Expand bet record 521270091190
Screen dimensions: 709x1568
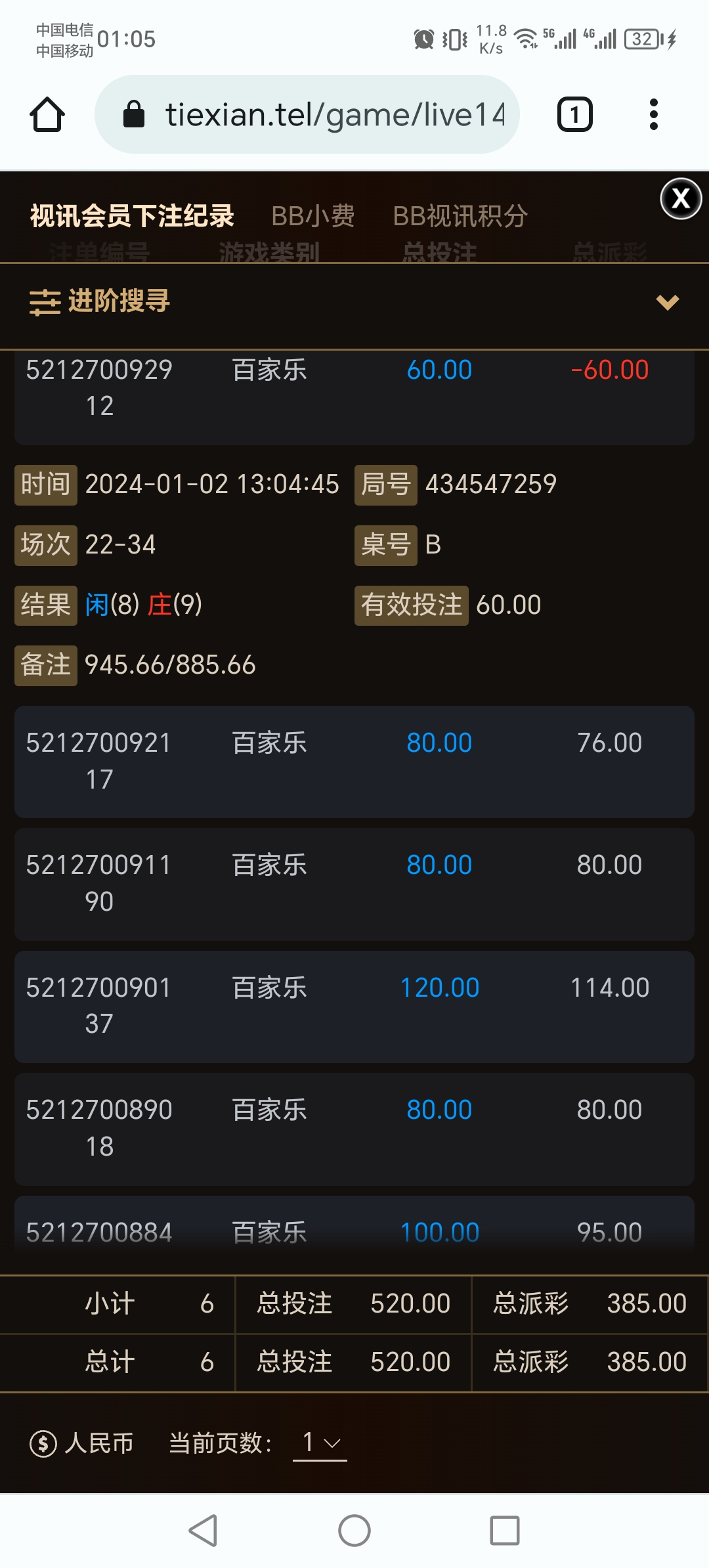354,883
